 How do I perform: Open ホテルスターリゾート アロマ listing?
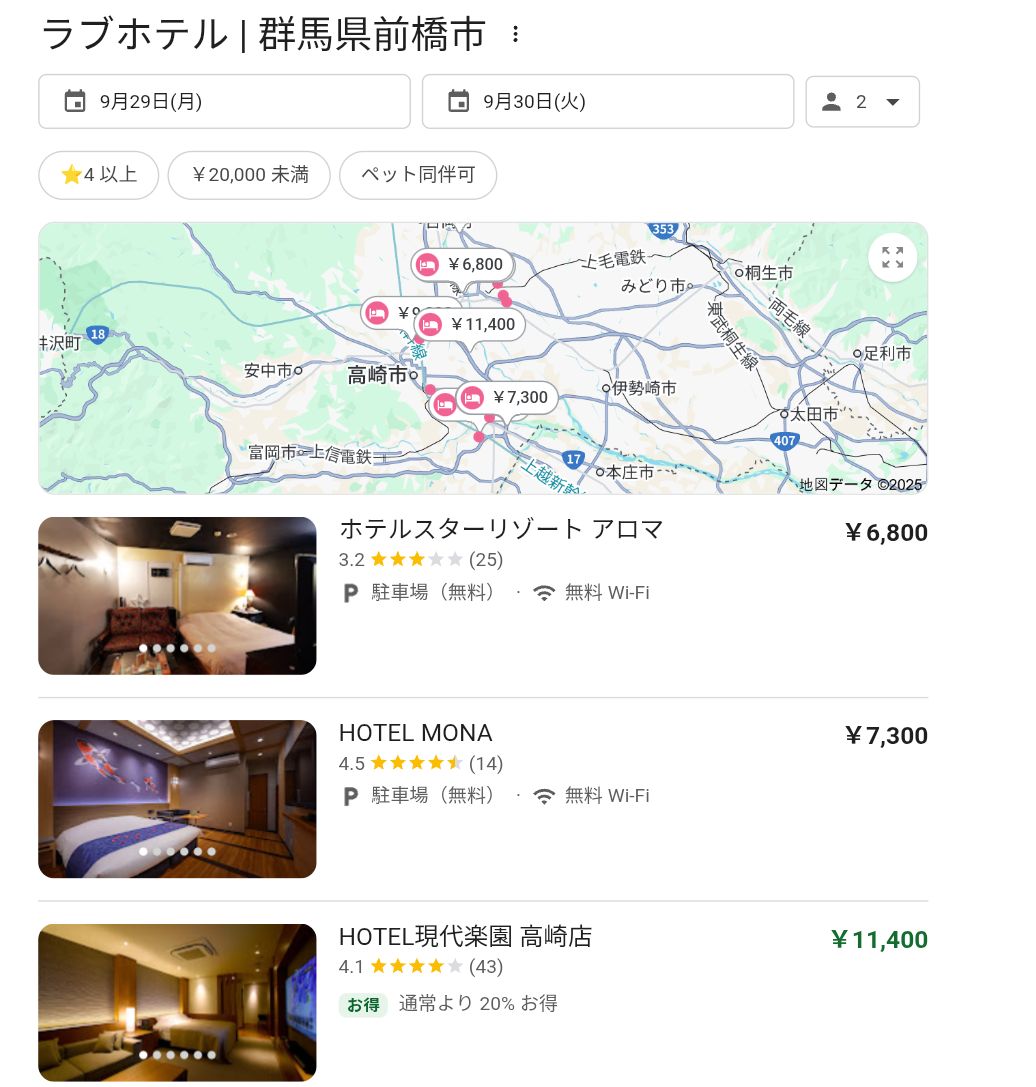[501, 529]
